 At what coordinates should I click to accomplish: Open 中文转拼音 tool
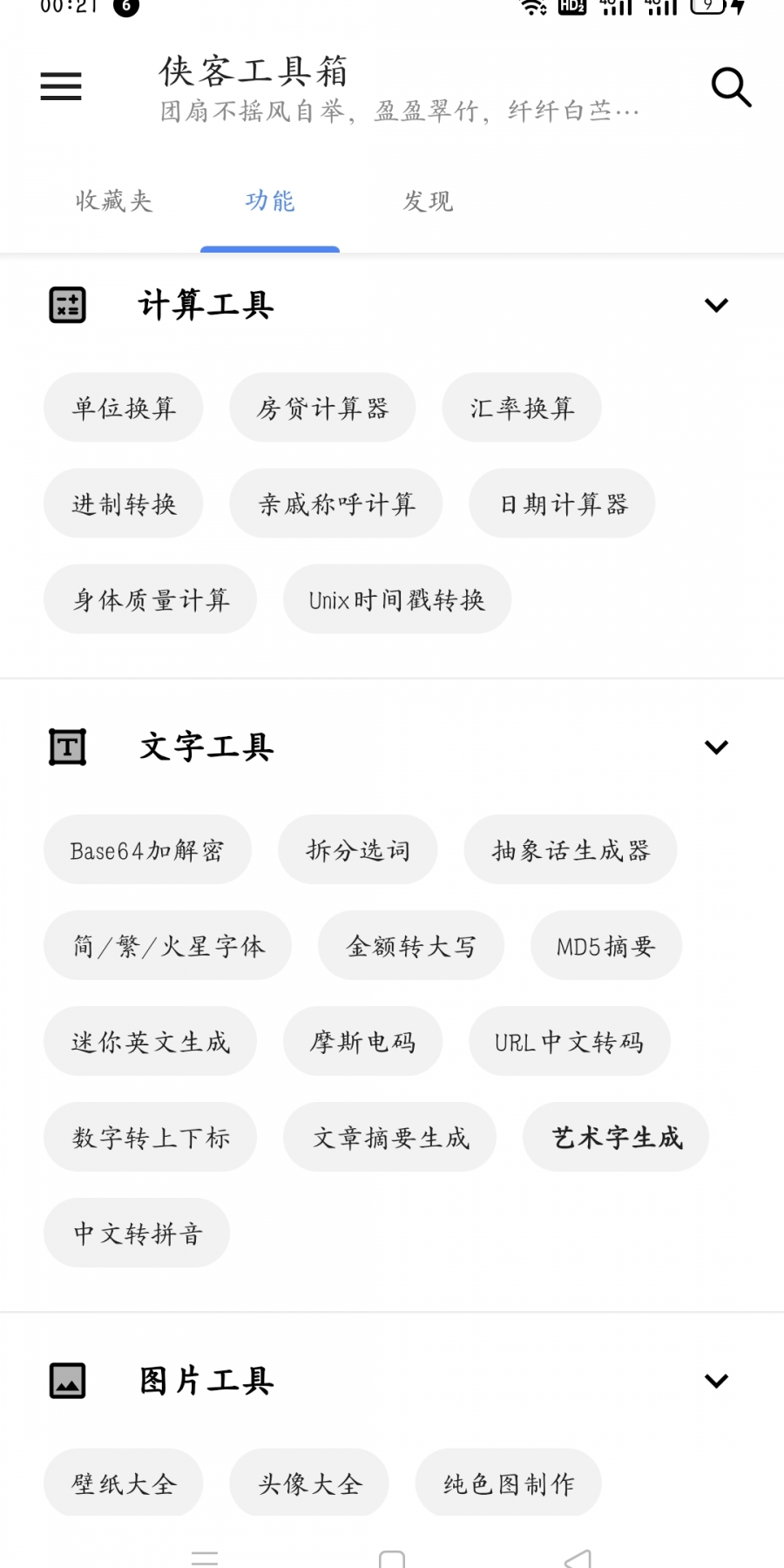click(137, 1233)
